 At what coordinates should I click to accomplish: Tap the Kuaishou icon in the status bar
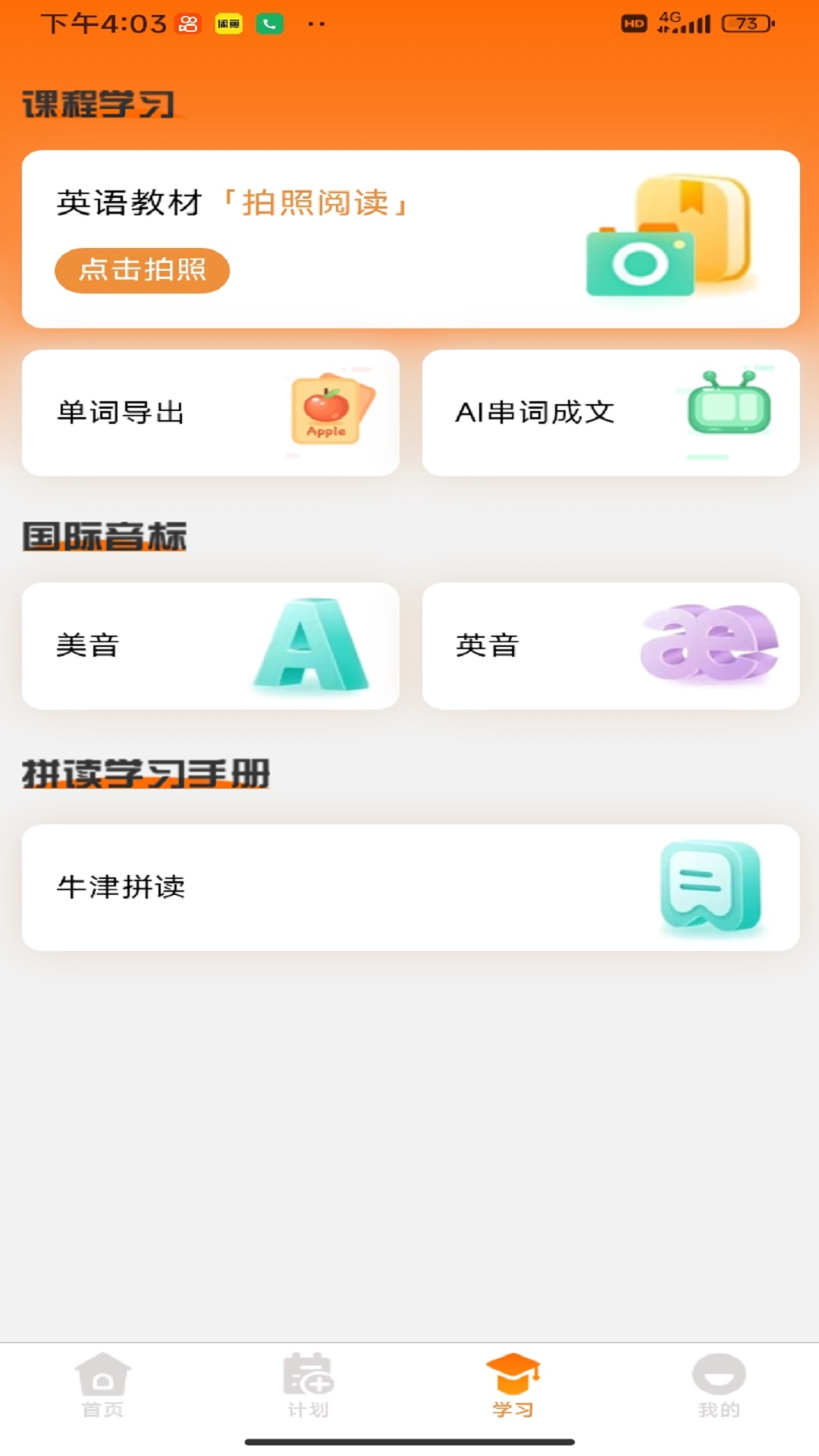click(186, 23)
